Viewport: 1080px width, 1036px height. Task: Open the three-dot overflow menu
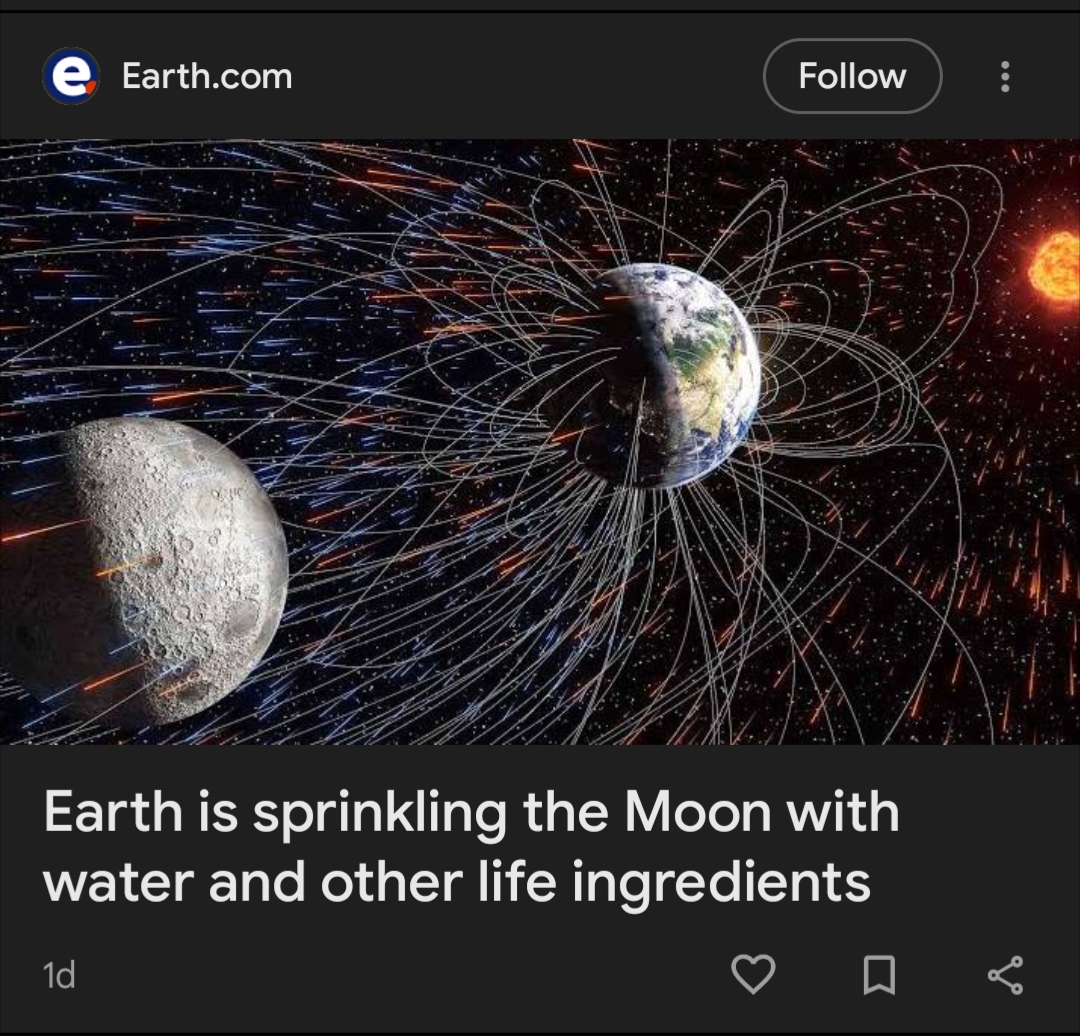click(1005, 76)
